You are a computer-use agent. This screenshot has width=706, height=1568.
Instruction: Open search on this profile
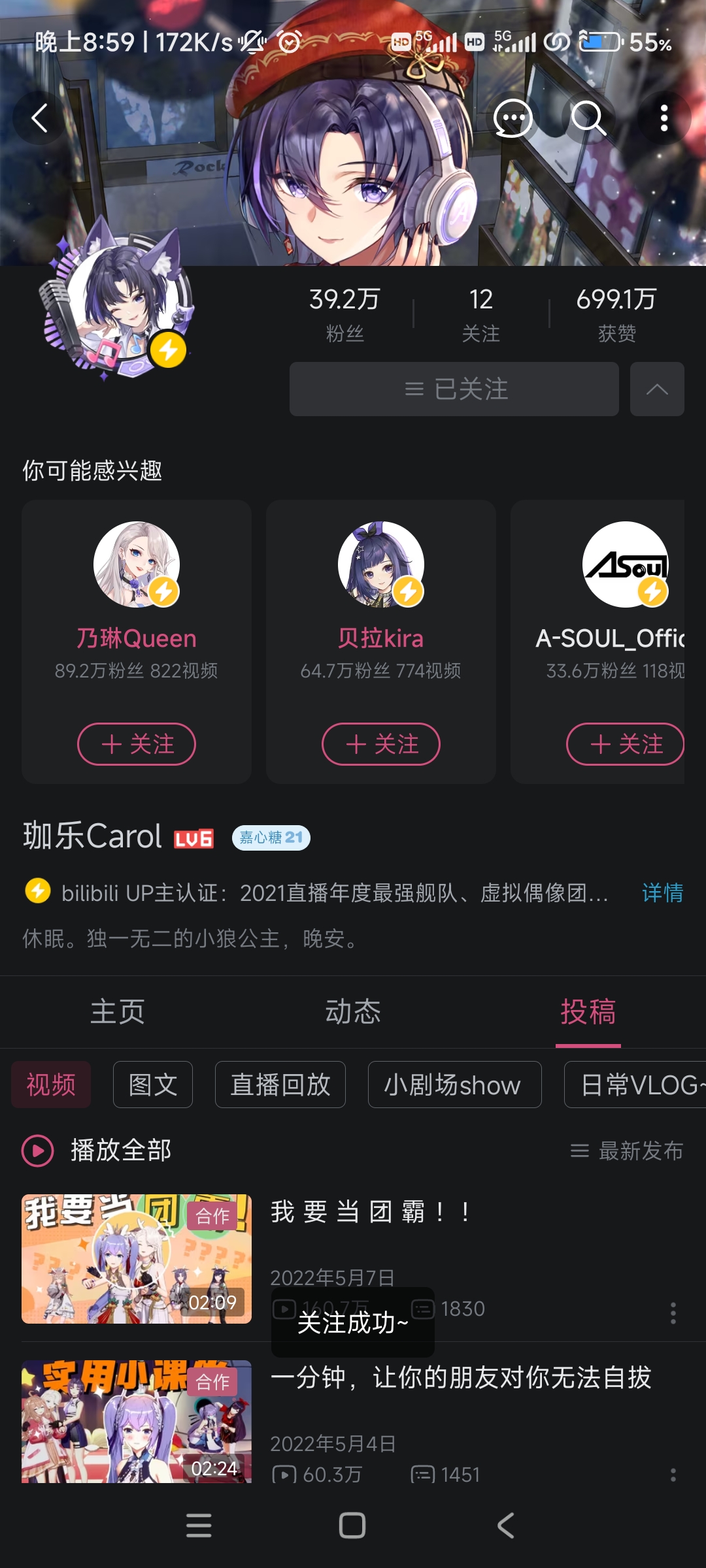tap(588, 118)
